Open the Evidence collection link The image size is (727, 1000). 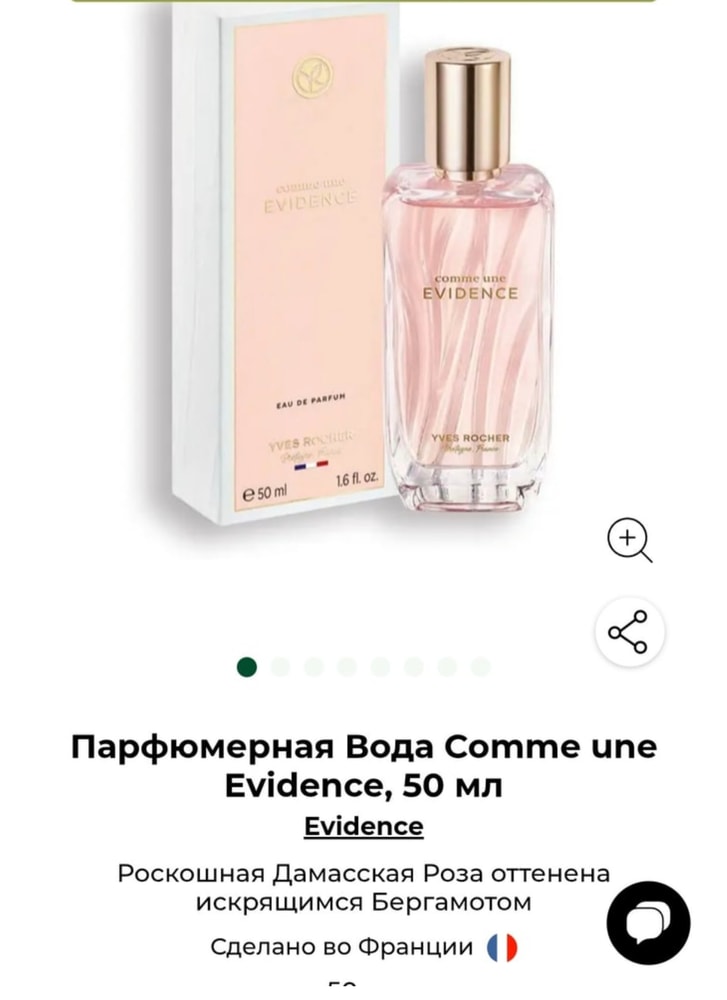point(363,827)
